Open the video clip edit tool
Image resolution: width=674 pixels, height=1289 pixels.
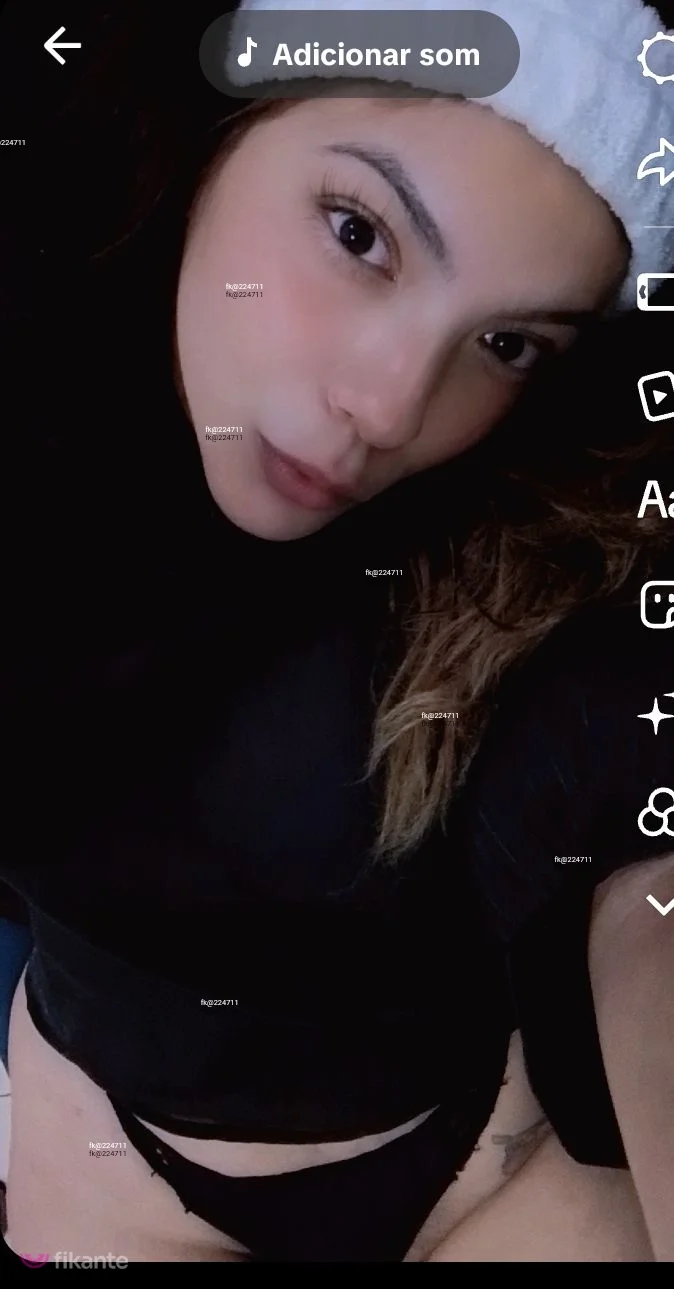click(657, 396)
